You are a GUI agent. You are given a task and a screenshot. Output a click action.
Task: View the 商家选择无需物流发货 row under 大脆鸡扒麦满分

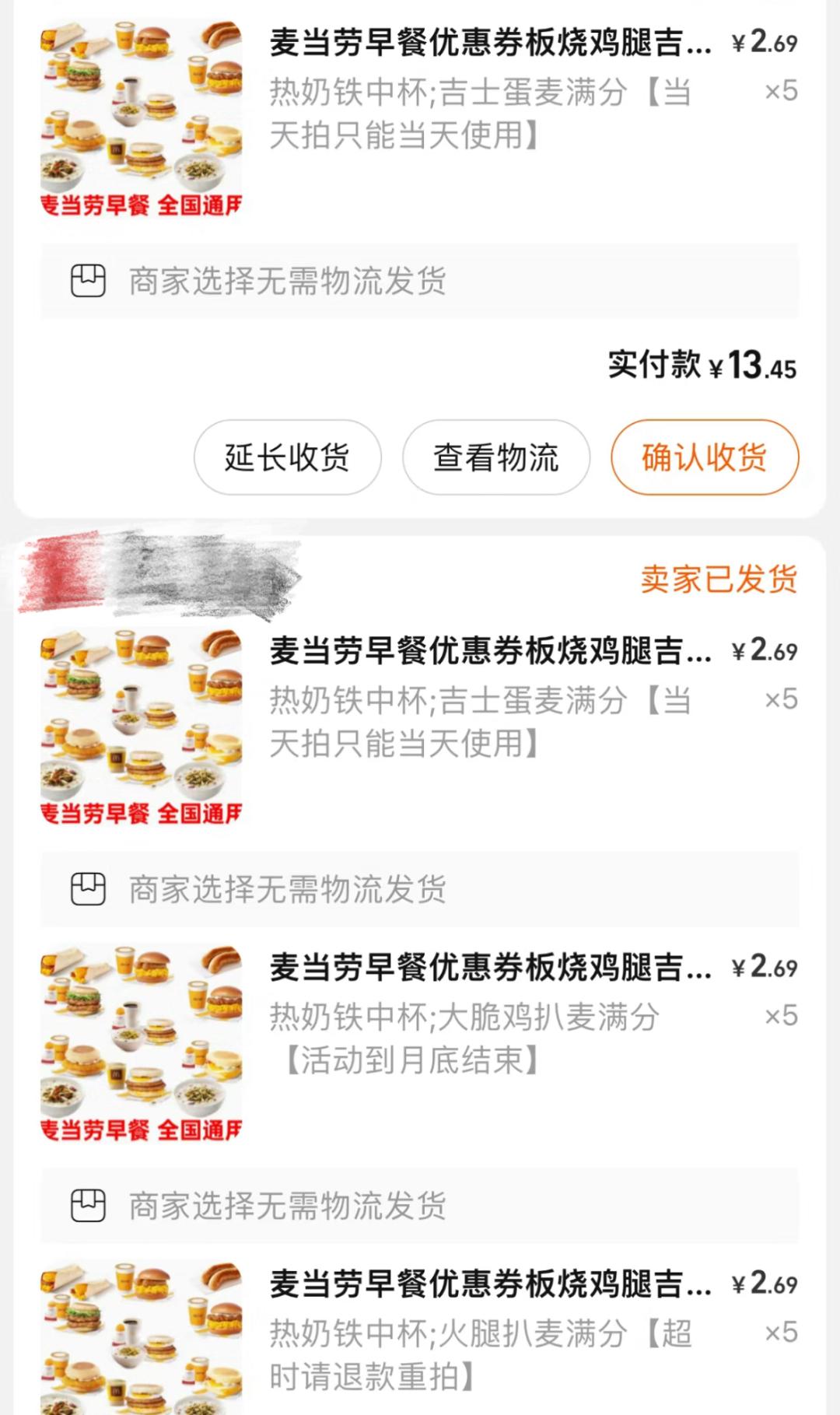point(419,1206)
